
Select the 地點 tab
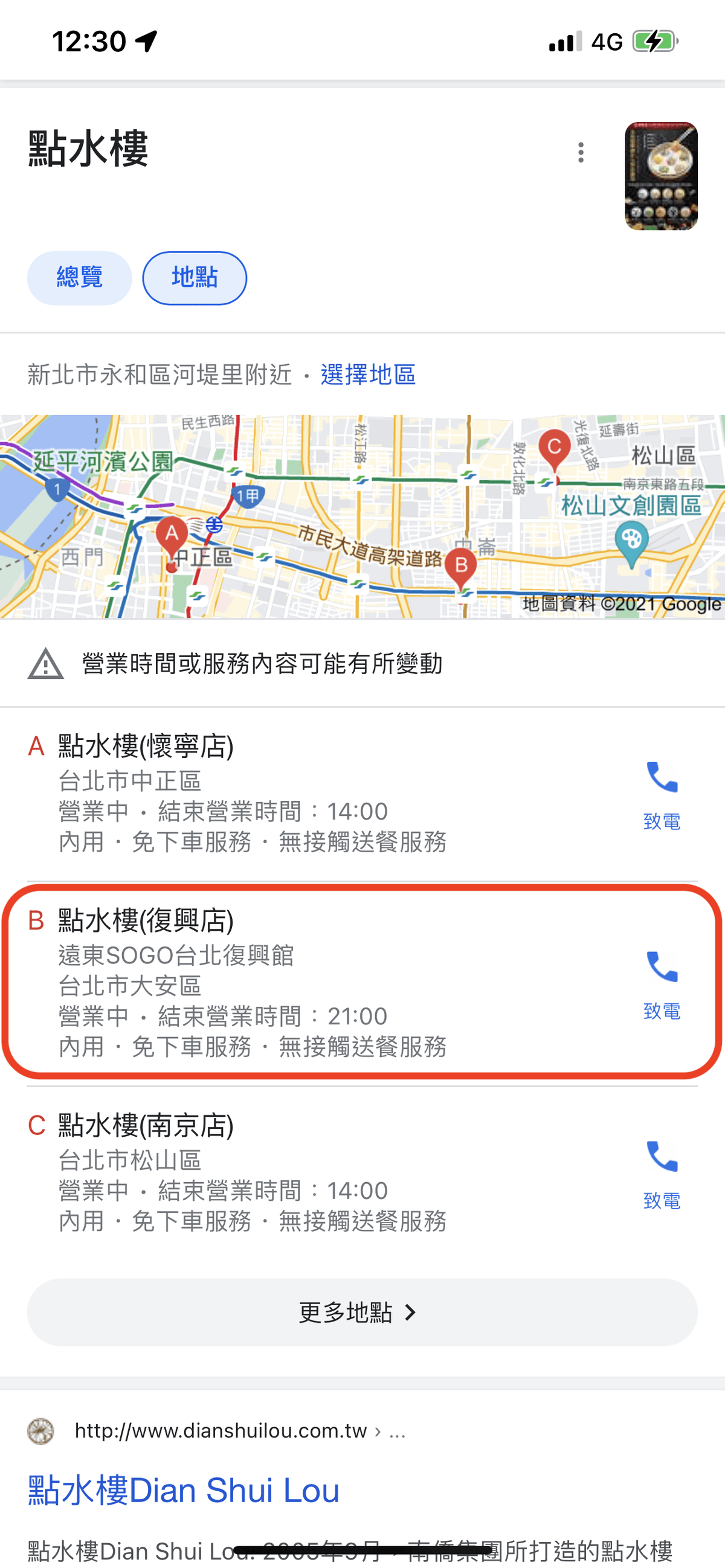tap(194, 278)
